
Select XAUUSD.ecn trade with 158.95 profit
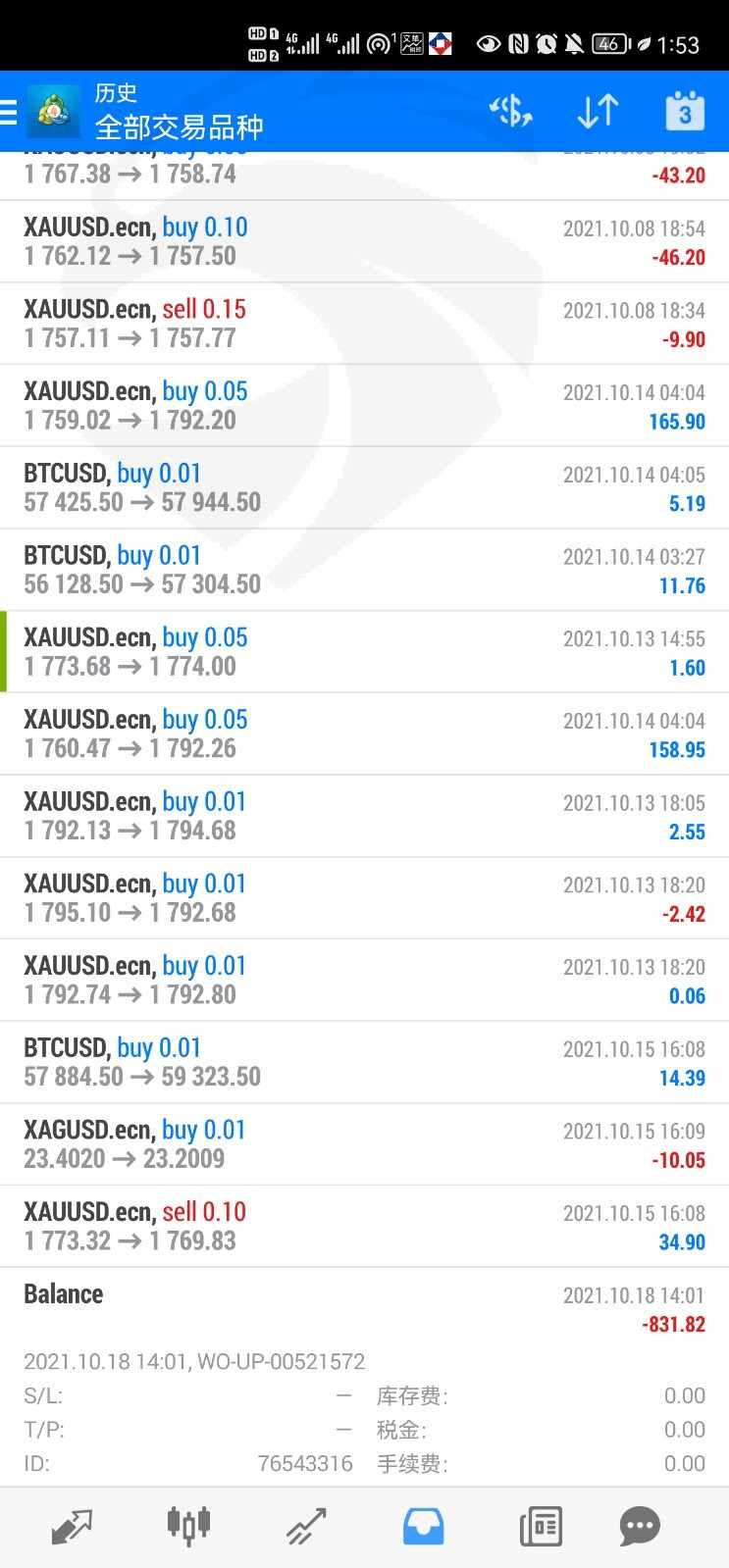364,734
